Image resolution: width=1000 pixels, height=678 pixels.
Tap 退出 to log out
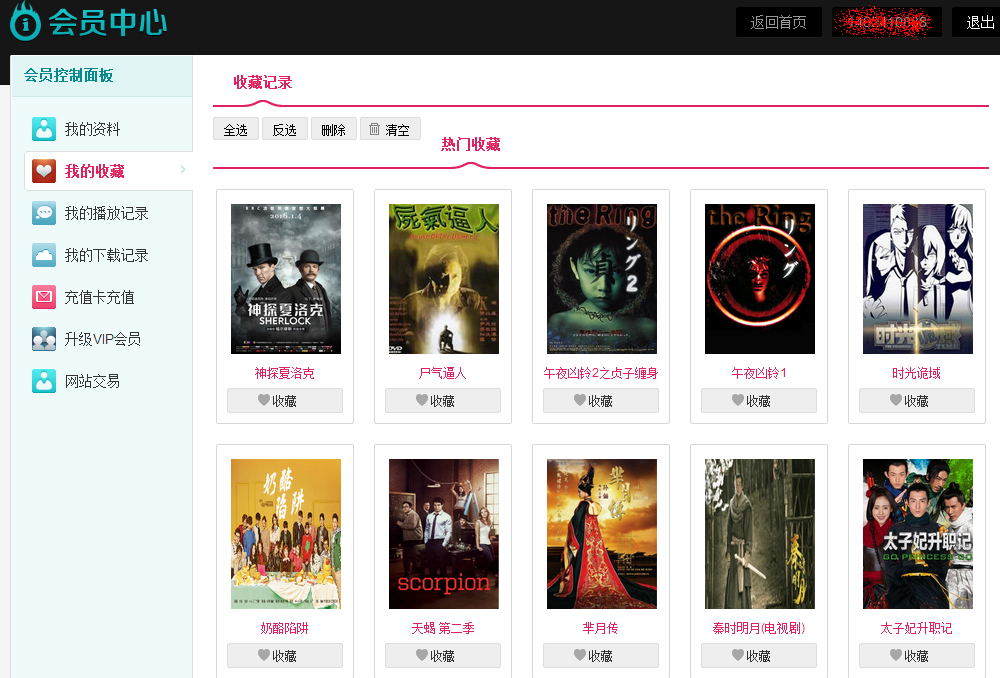click(979, 23)
